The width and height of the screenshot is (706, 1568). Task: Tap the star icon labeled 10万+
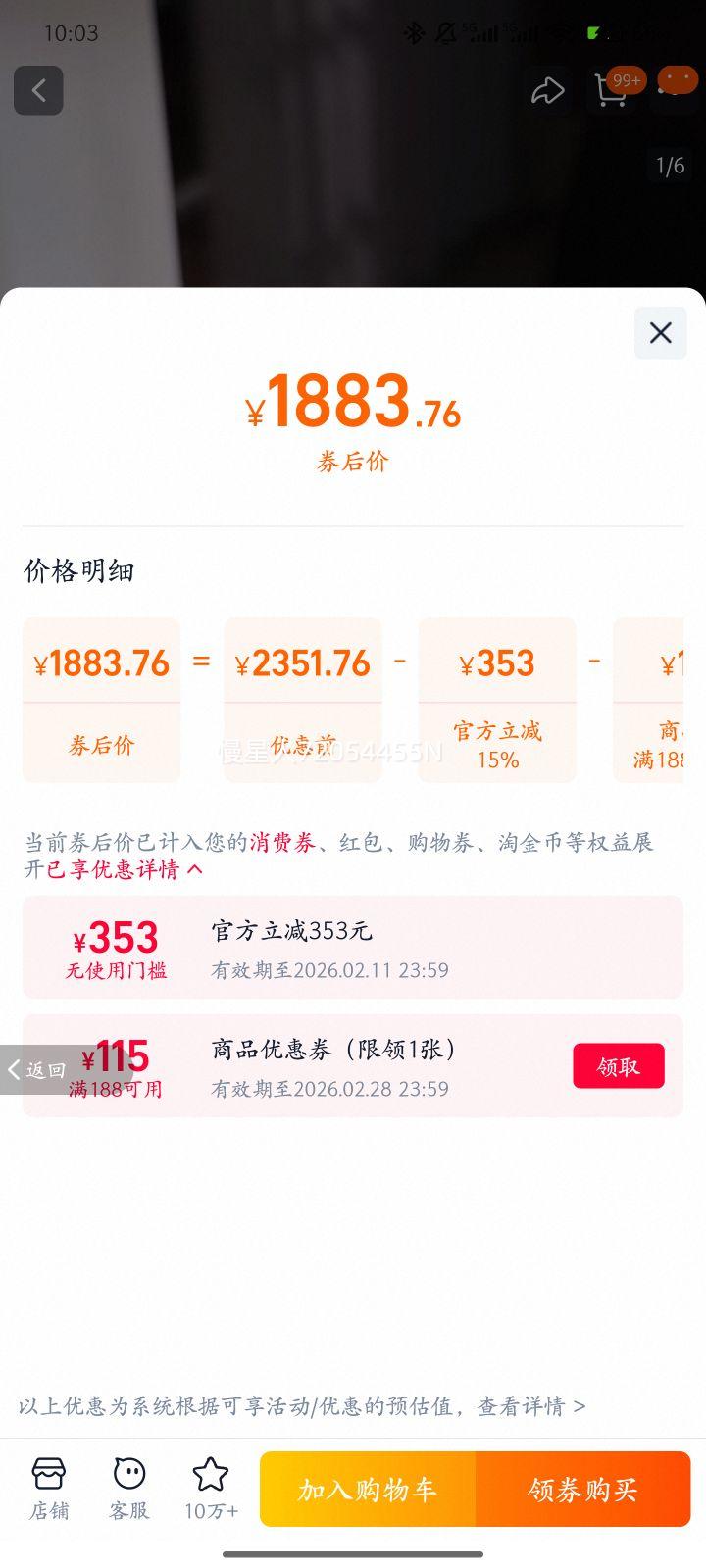[x=210, y=1488]
